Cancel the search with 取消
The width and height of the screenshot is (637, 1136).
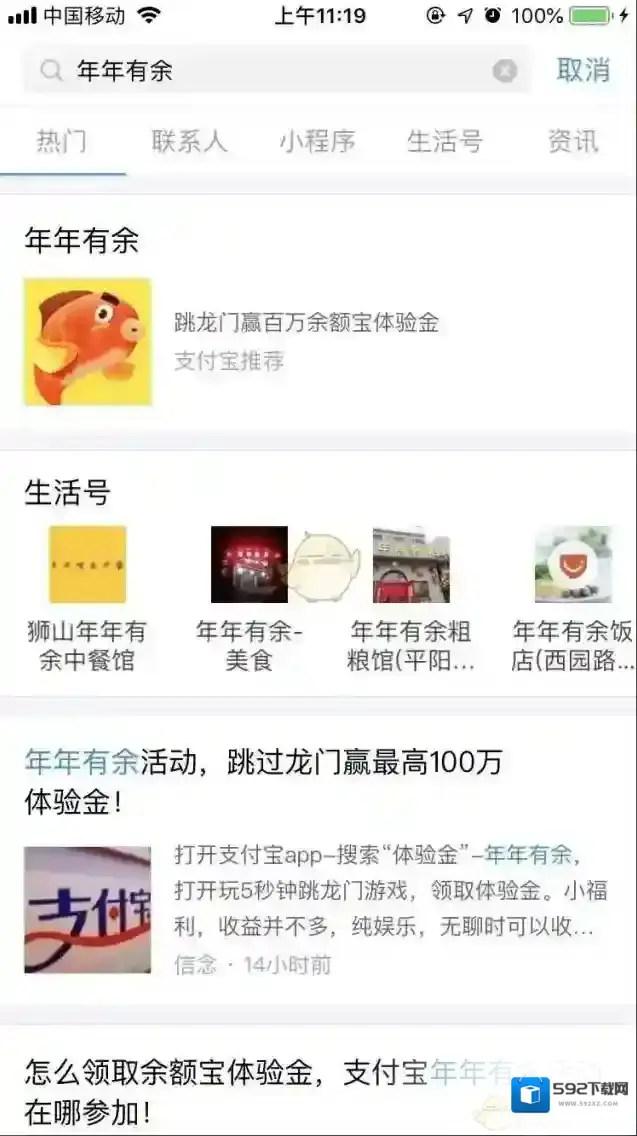pyautogui.click(x=584, y=70)
